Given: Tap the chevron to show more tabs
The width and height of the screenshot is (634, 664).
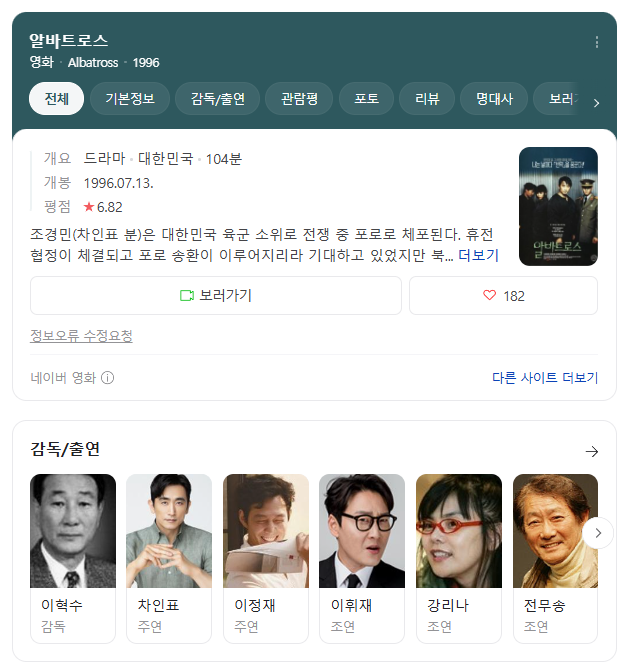Looking at the screenshot, I should point(596,103).
